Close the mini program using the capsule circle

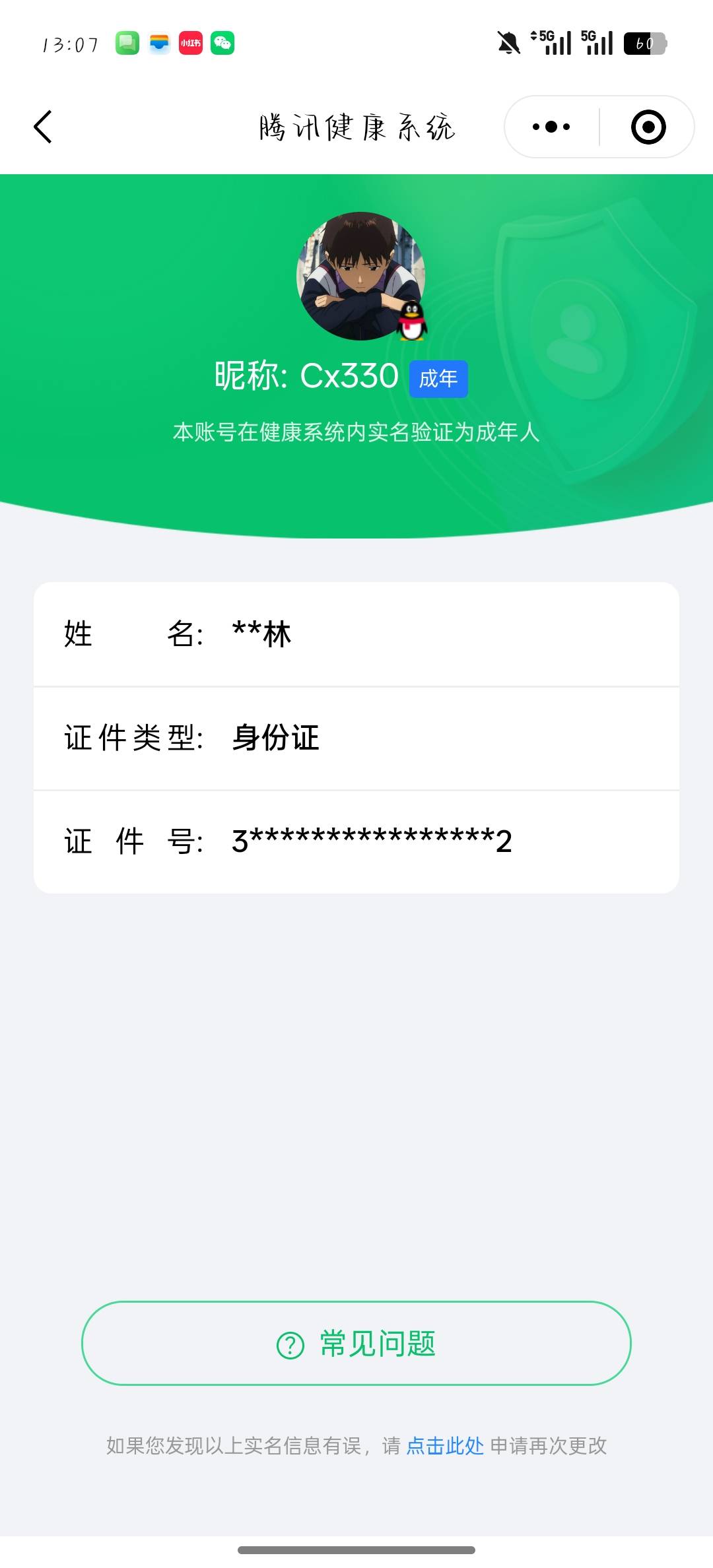point(648,126)
